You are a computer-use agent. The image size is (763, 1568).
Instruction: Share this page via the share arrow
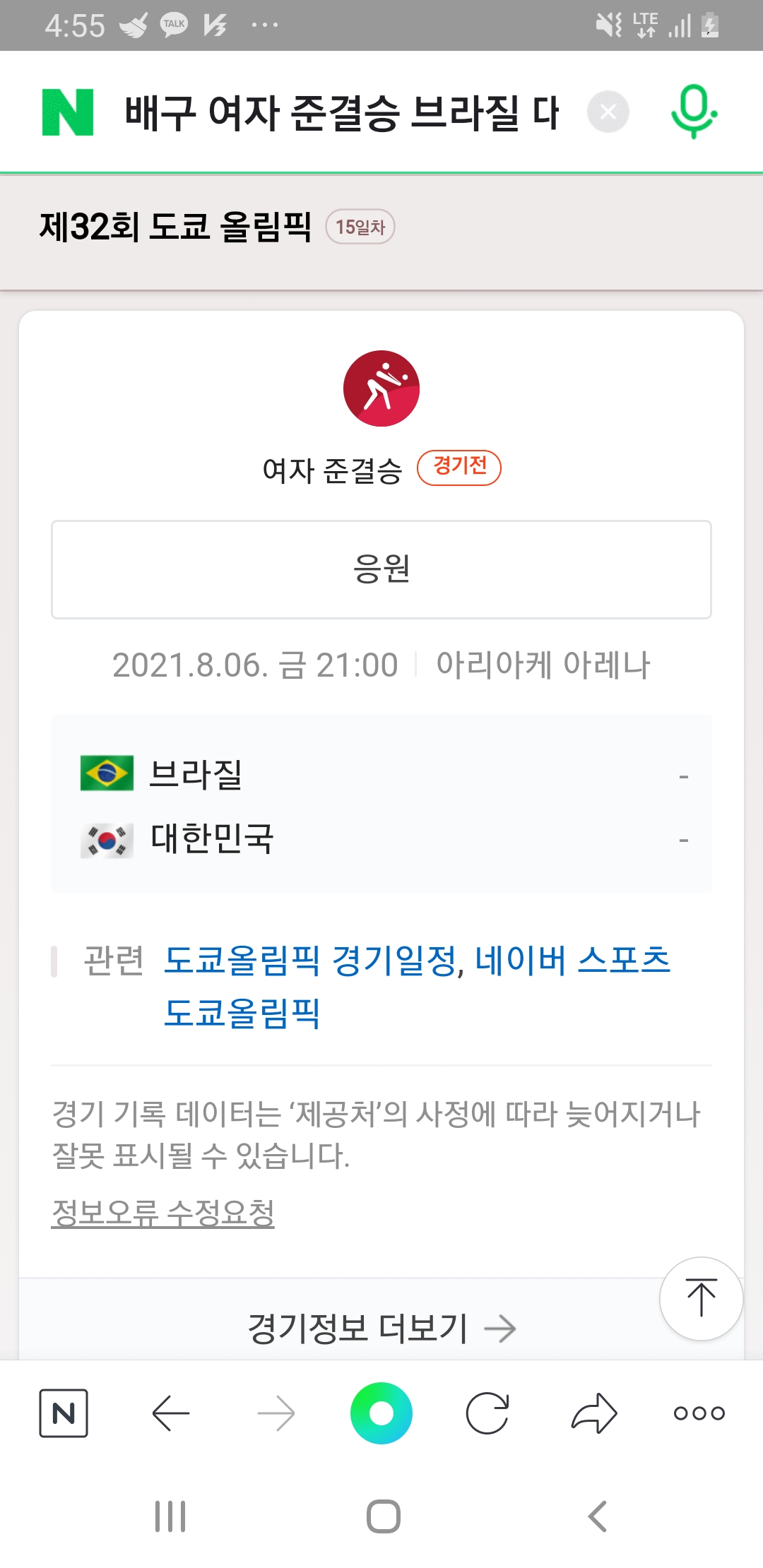(594, 1413)
